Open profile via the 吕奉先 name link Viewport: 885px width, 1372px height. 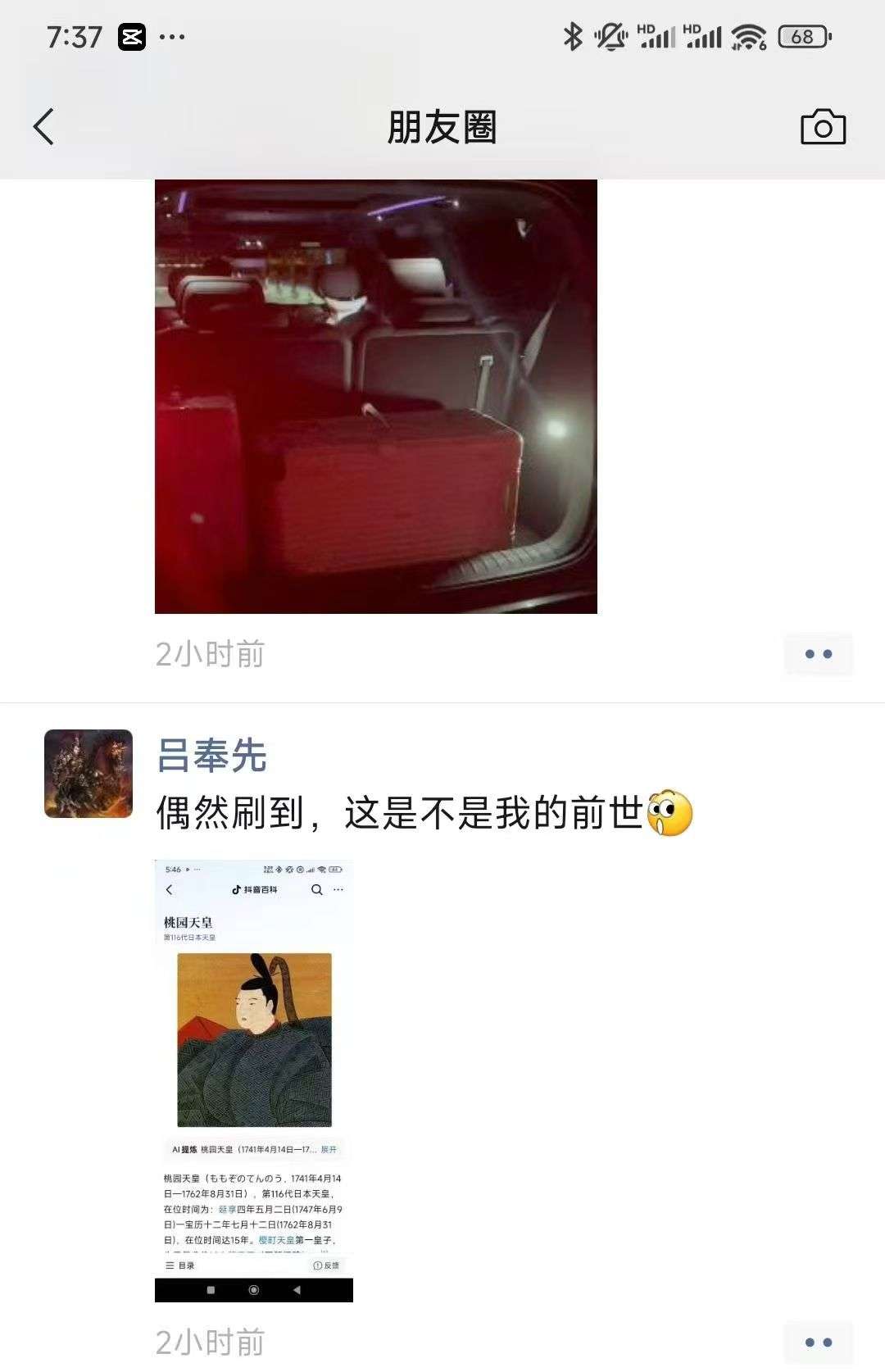coord(211,756)
